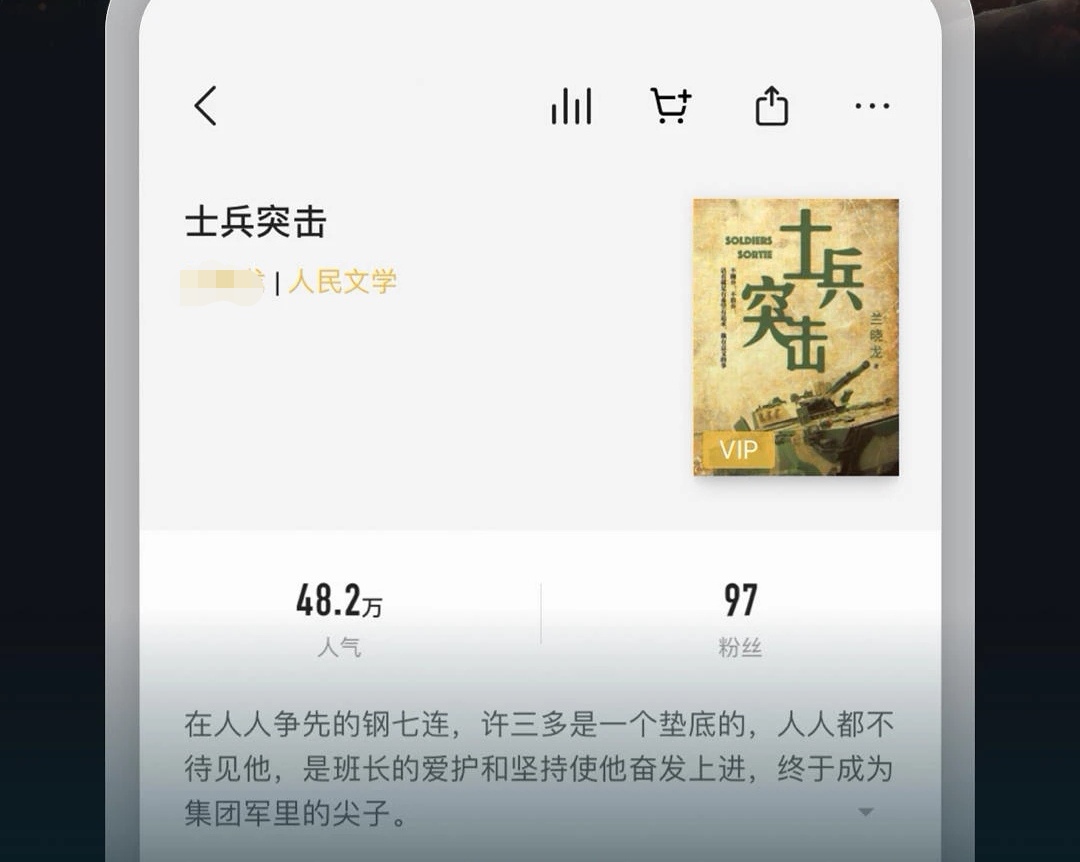Add the book to the shopping cart
Viewport: 1080px width, 862px height.
click(671, 105)
